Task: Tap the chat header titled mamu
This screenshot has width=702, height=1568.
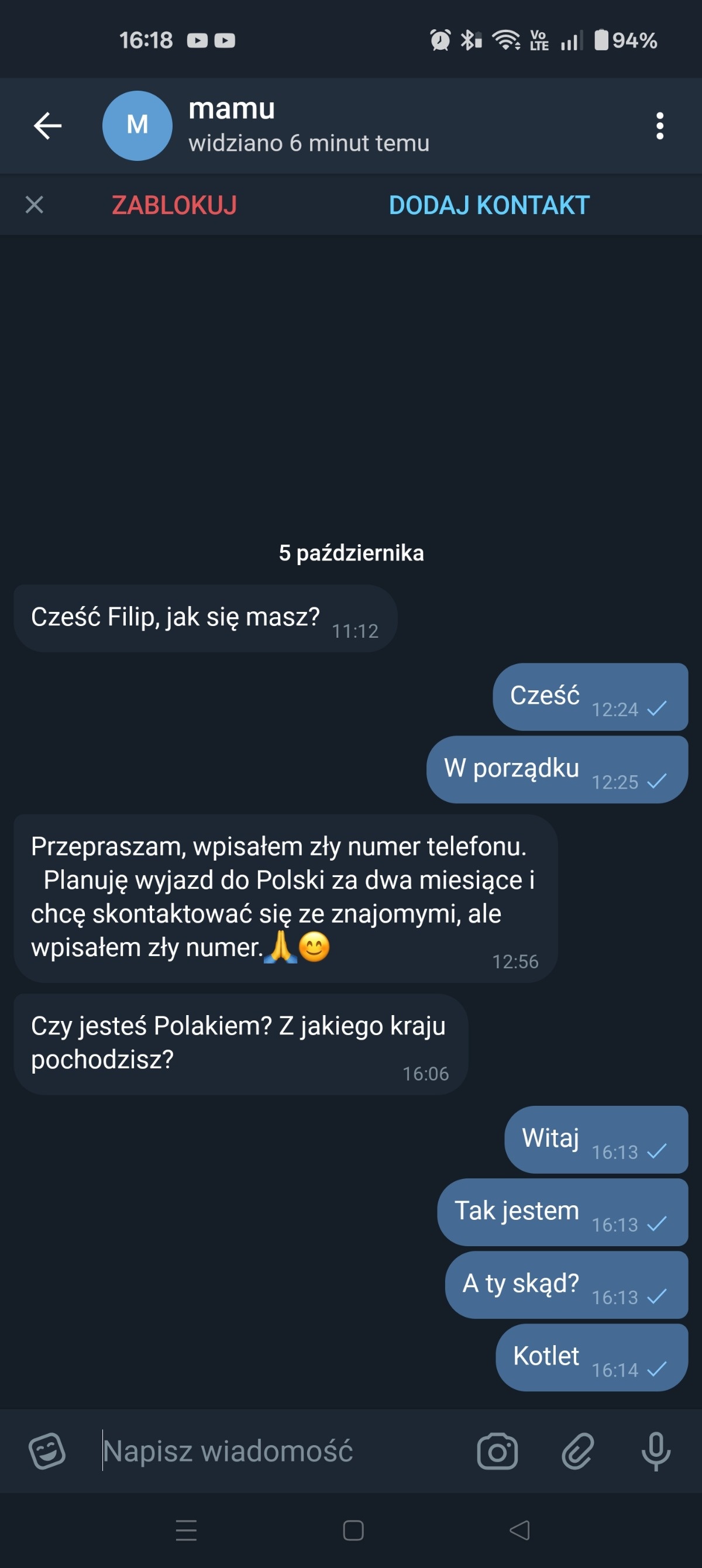Action: click(231, 109)
